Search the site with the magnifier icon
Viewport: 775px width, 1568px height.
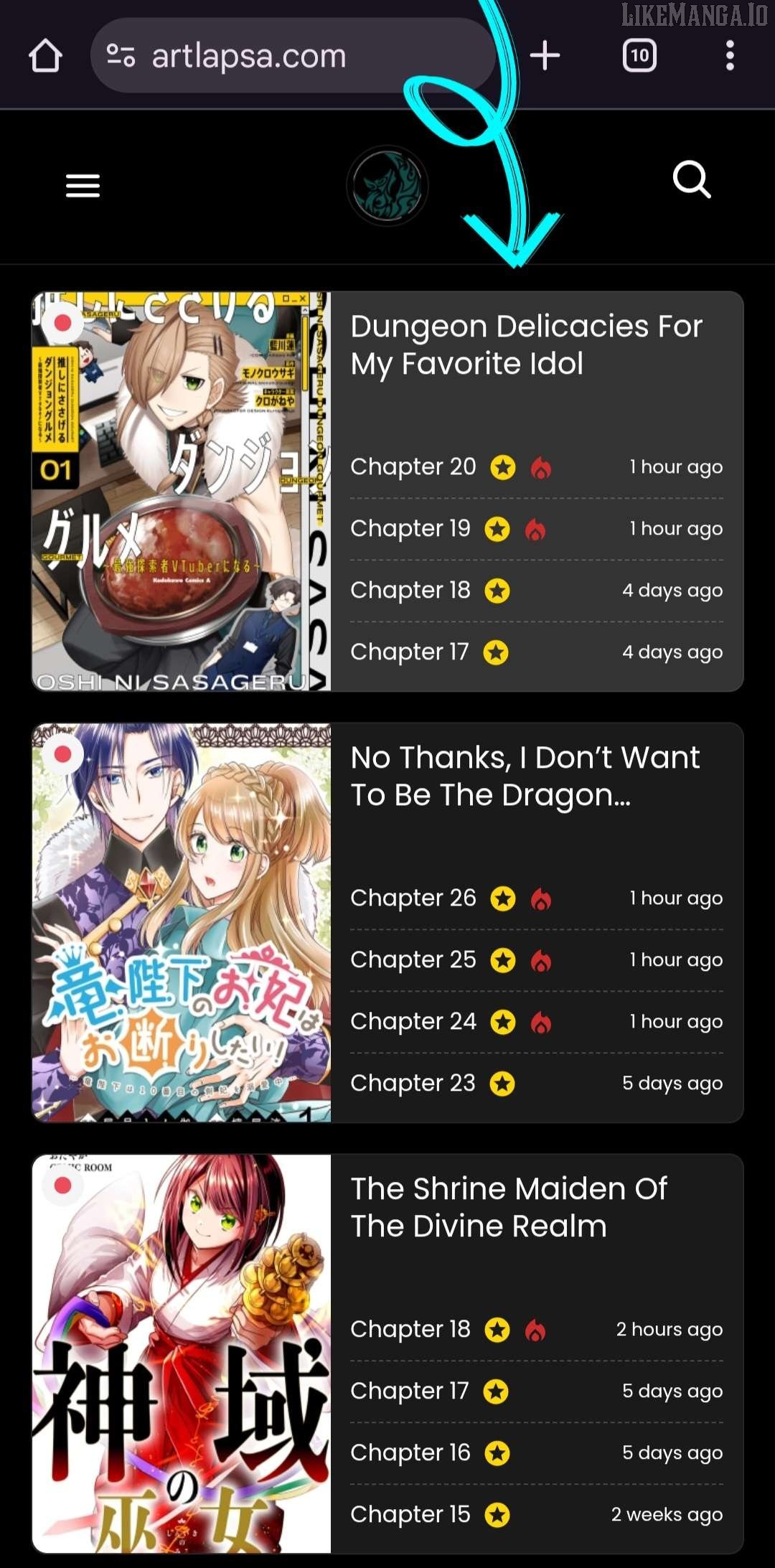[x=692, y=179]
